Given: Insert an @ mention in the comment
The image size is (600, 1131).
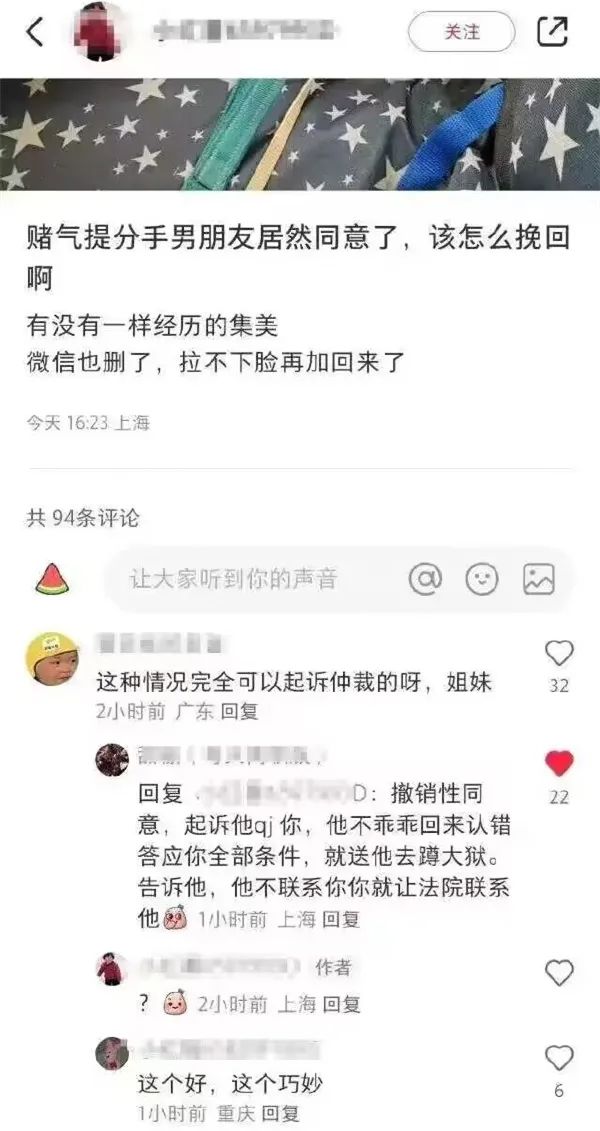Looking at the screenshot, I should click(425, 578).
